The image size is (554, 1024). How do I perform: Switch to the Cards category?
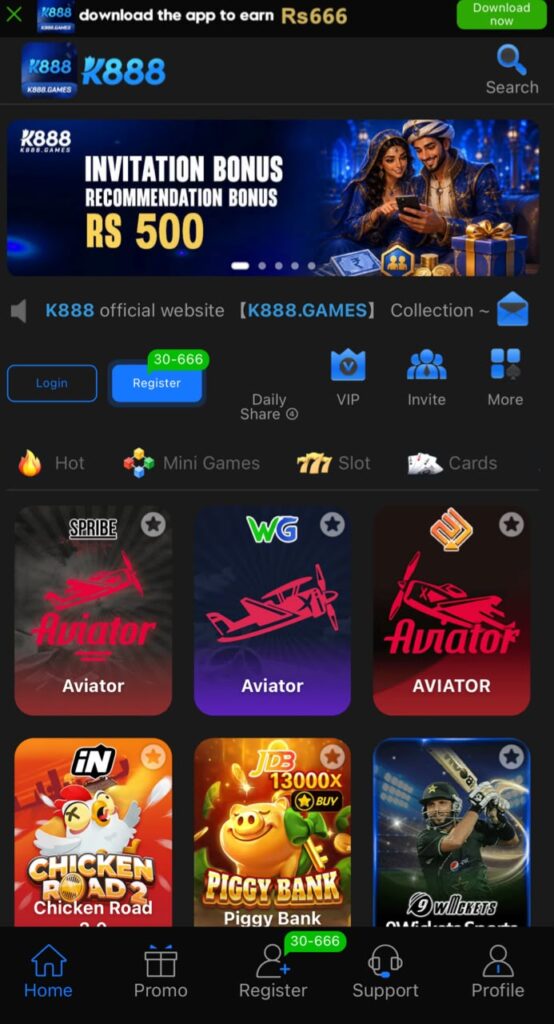(452, 463)
